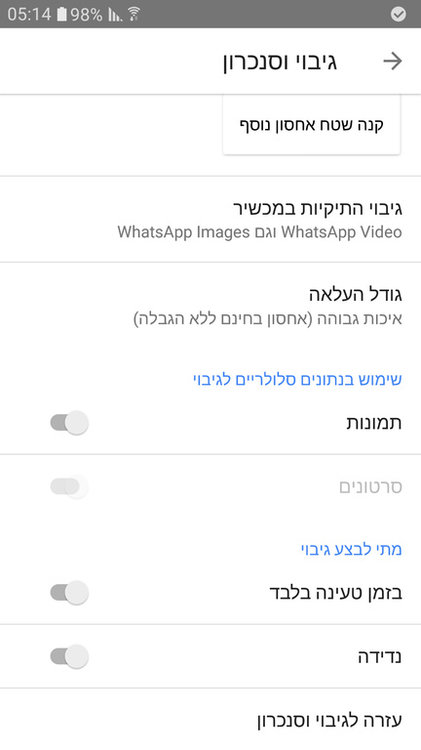Screen dimensions: 421x750
Task: Toggle the נדידה roaming switch
Action: coord(69,656)
